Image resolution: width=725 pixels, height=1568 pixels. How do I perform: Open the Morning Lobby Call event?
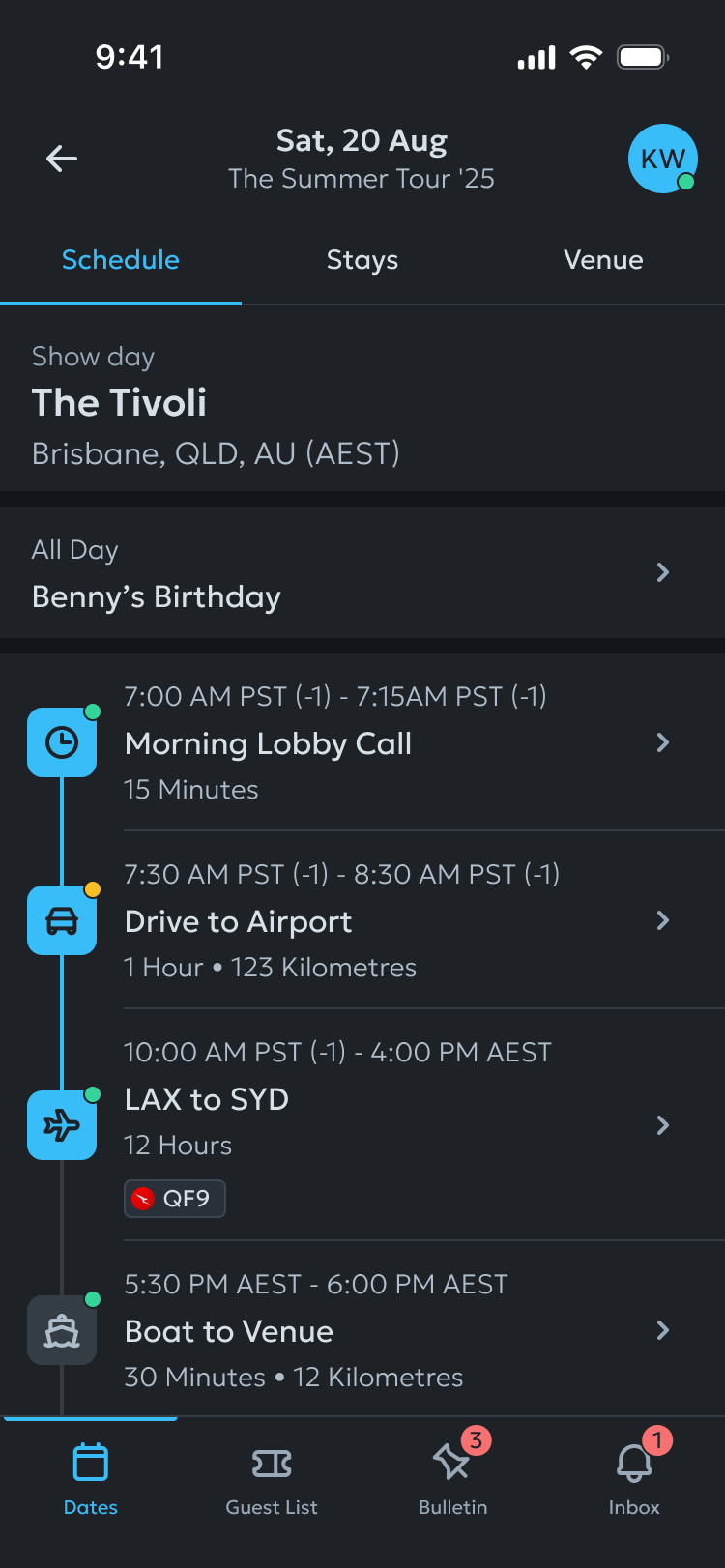pyautogui.click(x=362, y=742)
